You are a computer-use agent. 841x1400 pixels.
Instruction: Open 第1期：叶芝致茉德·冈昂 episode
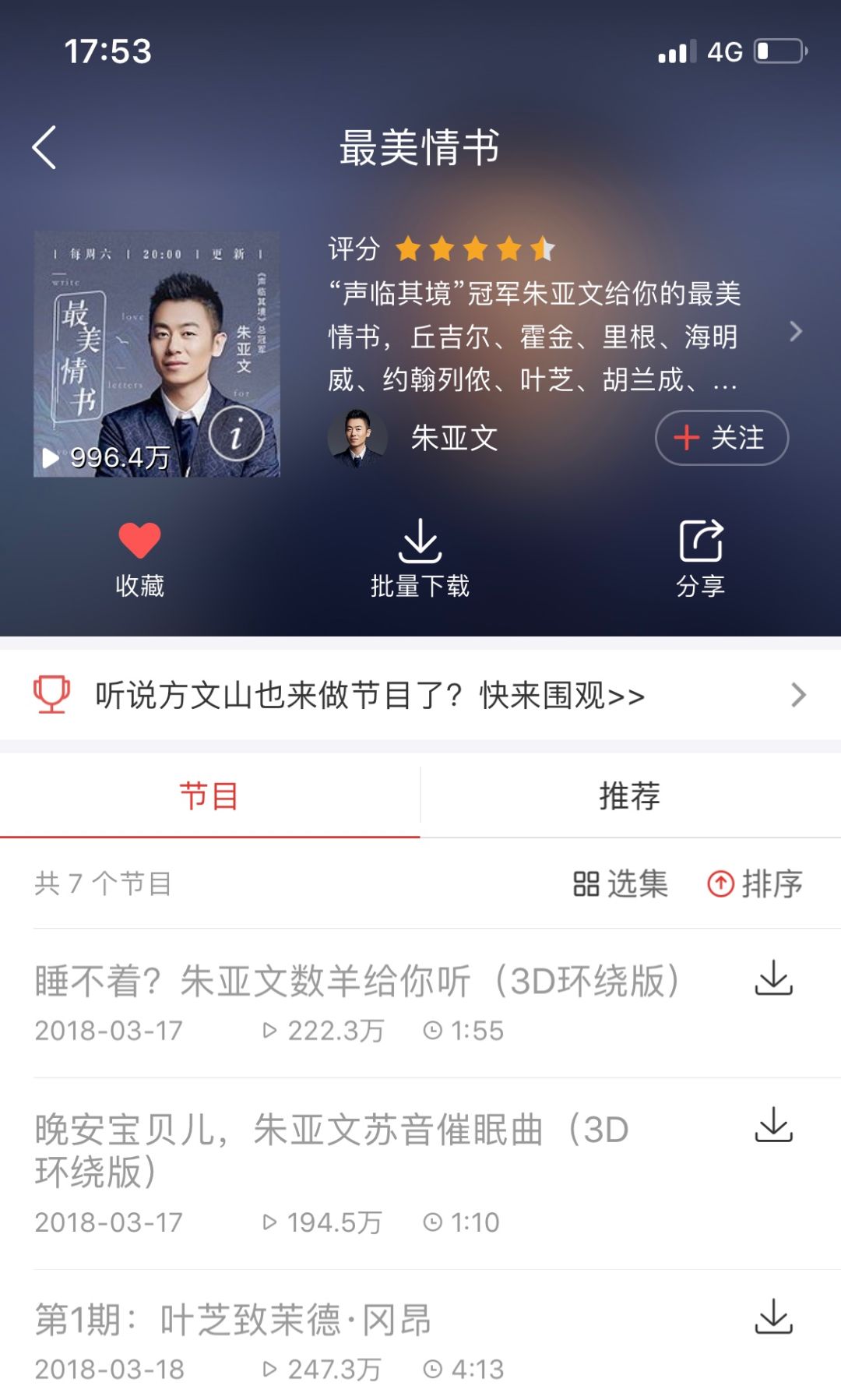[234, 1321]
